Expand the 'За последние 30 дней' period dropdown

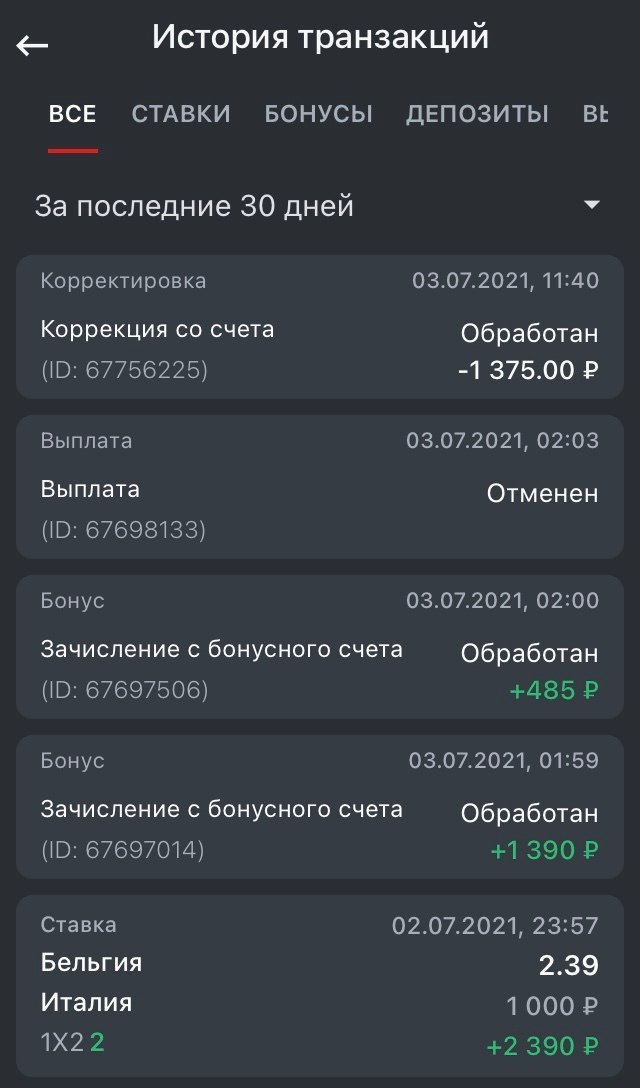[x=319, y=206]
